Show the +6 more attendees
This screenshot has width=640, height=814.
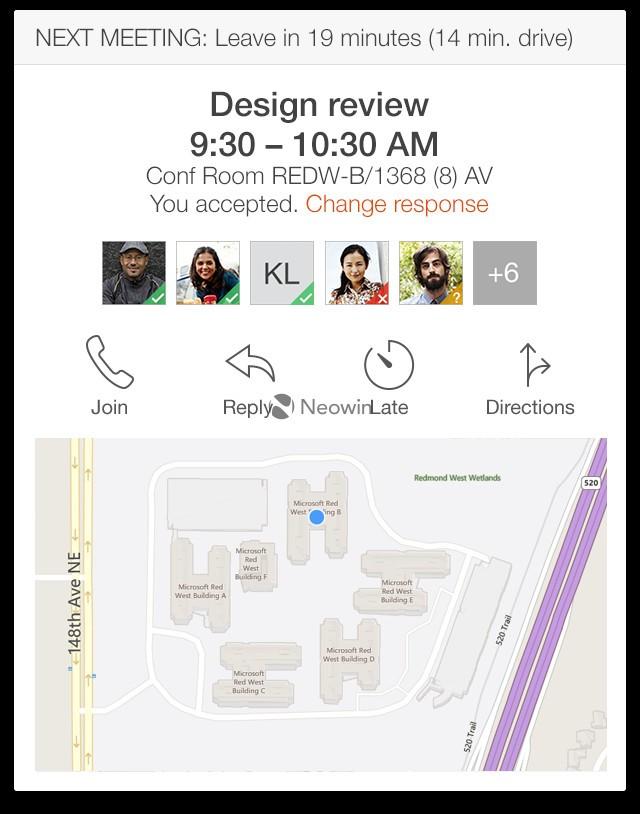(504, 273)
